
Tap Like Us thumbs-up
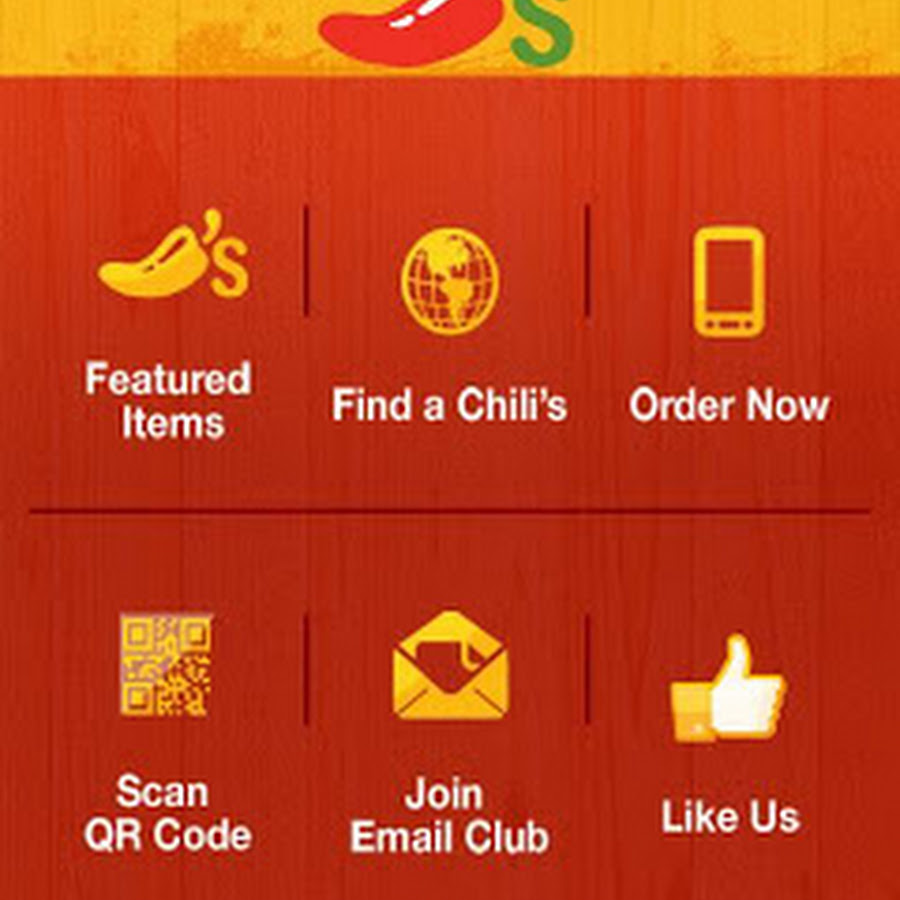point(729,690)
